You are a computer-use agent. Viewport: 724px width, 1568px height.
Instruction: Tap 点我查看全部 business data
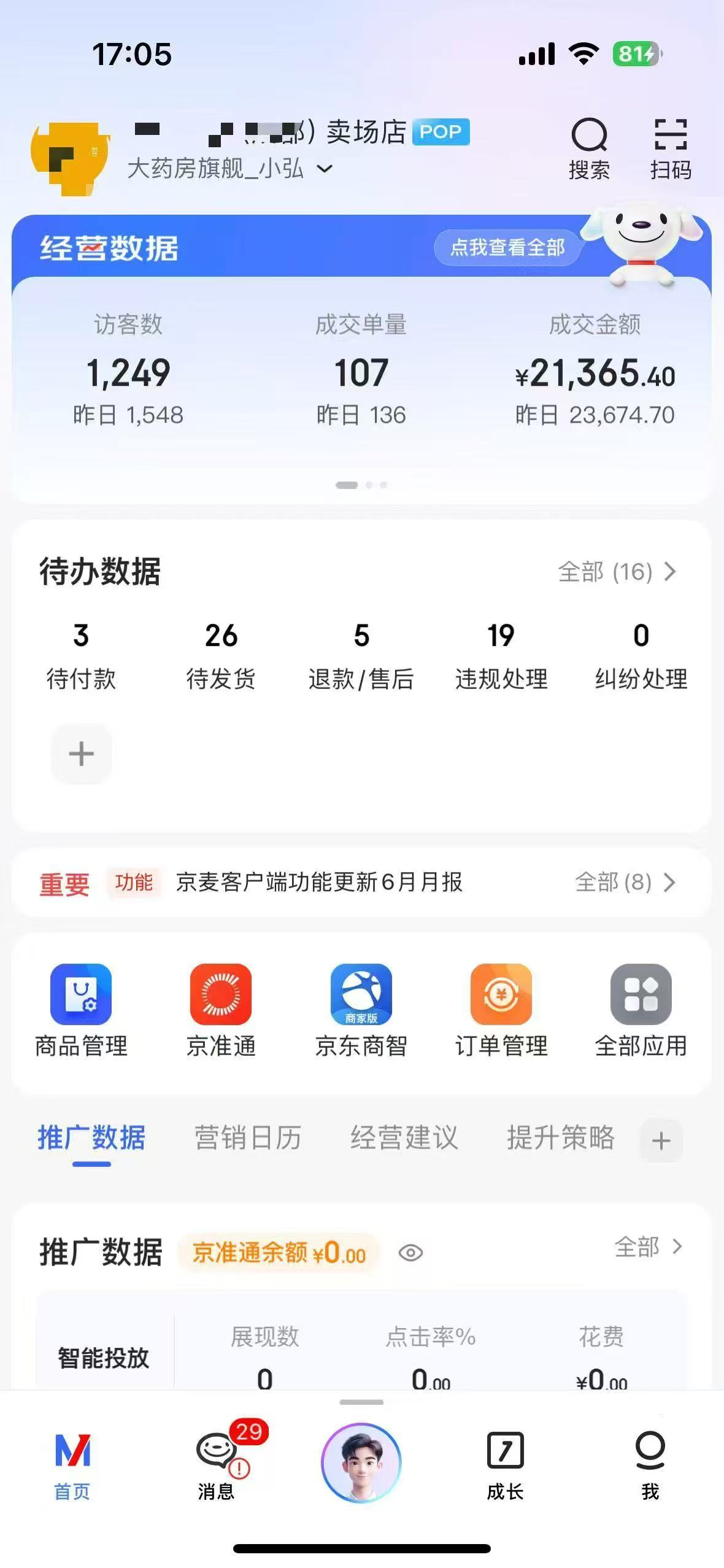click(507, 247)
